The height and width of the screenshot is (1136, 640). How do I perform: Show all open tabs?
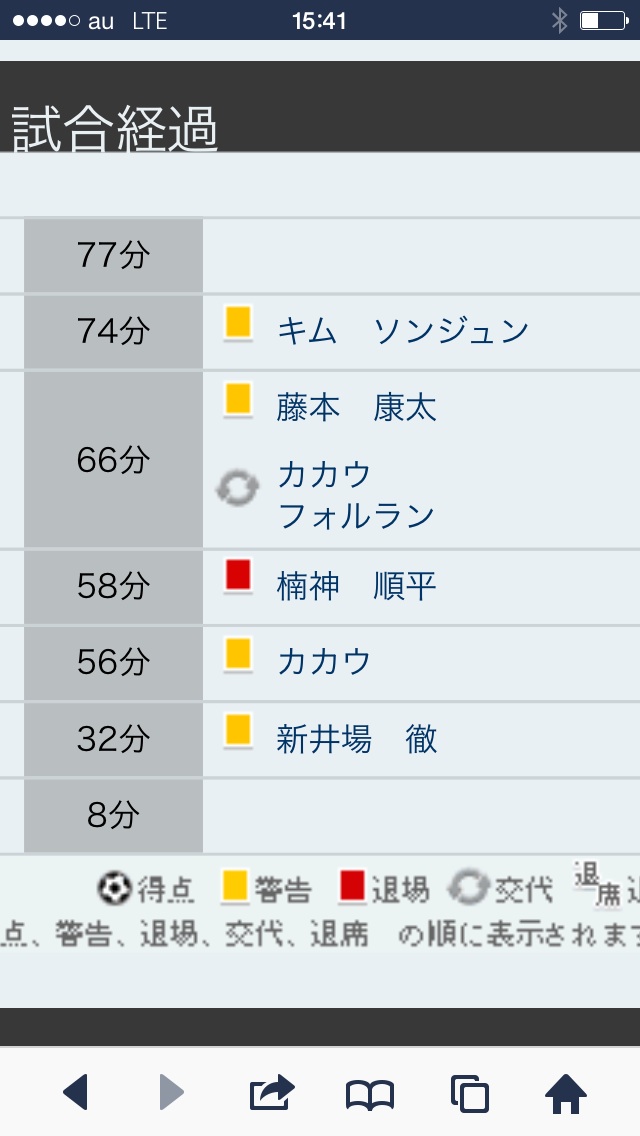click(x=469, y=1093)
